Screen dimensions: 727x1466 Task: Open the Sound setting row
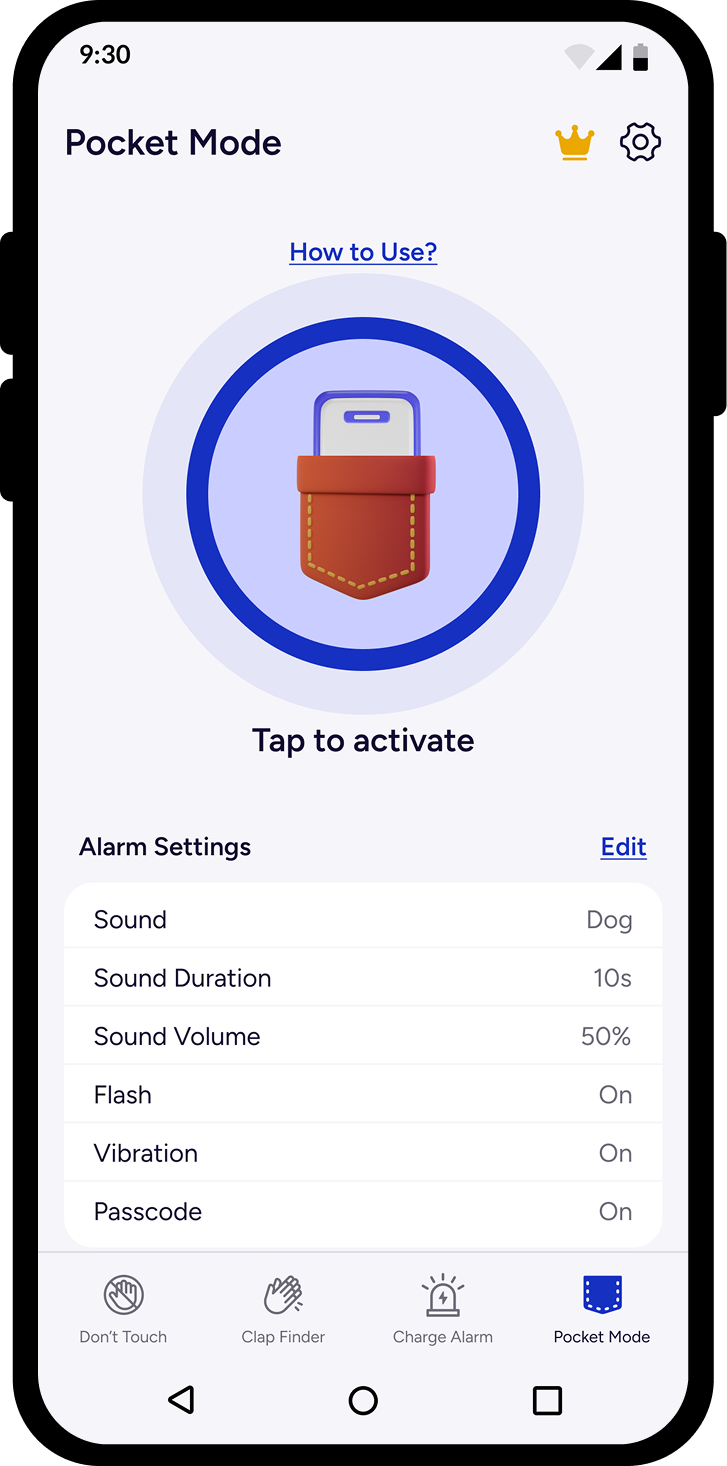363,920
